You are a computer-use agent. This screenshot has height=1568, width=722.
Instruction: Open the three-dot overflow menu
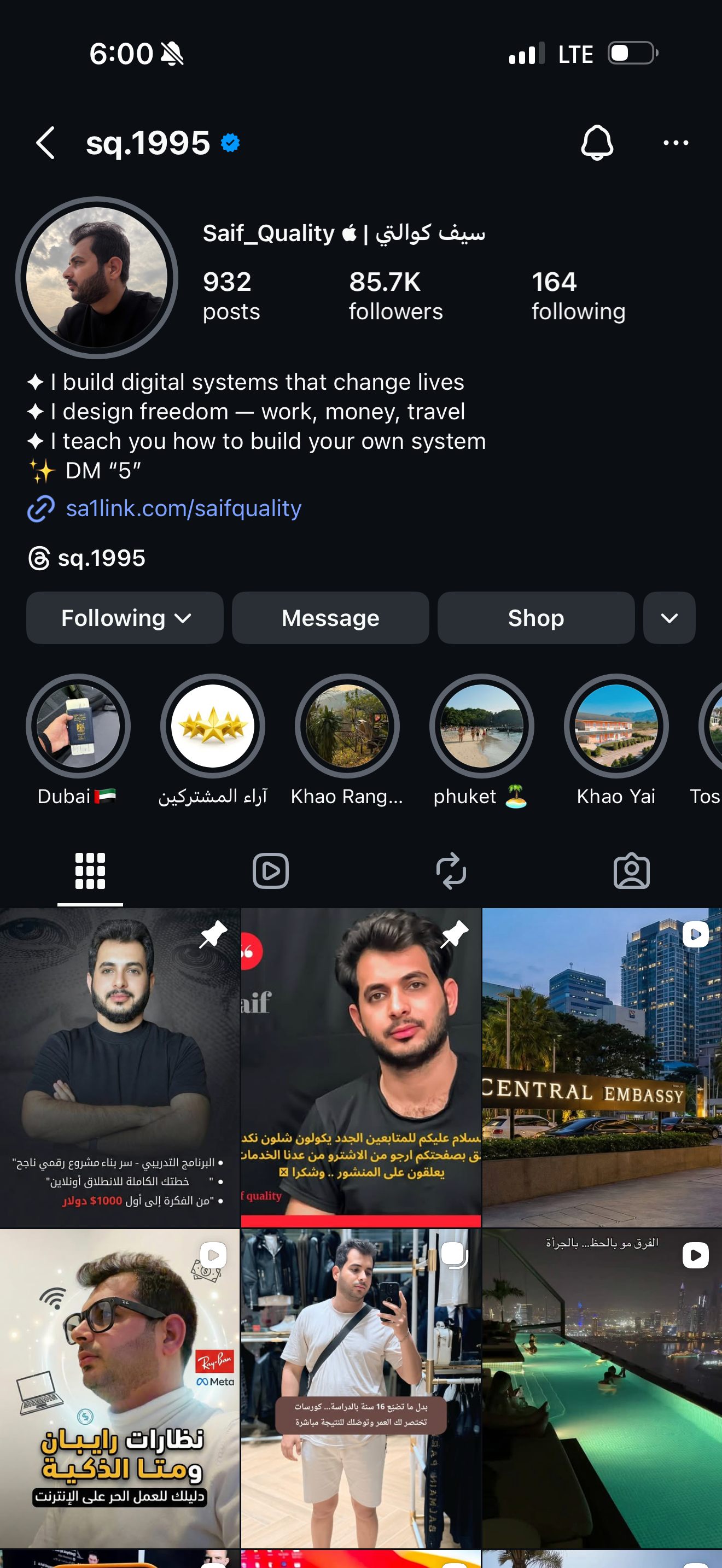point(675,143)
